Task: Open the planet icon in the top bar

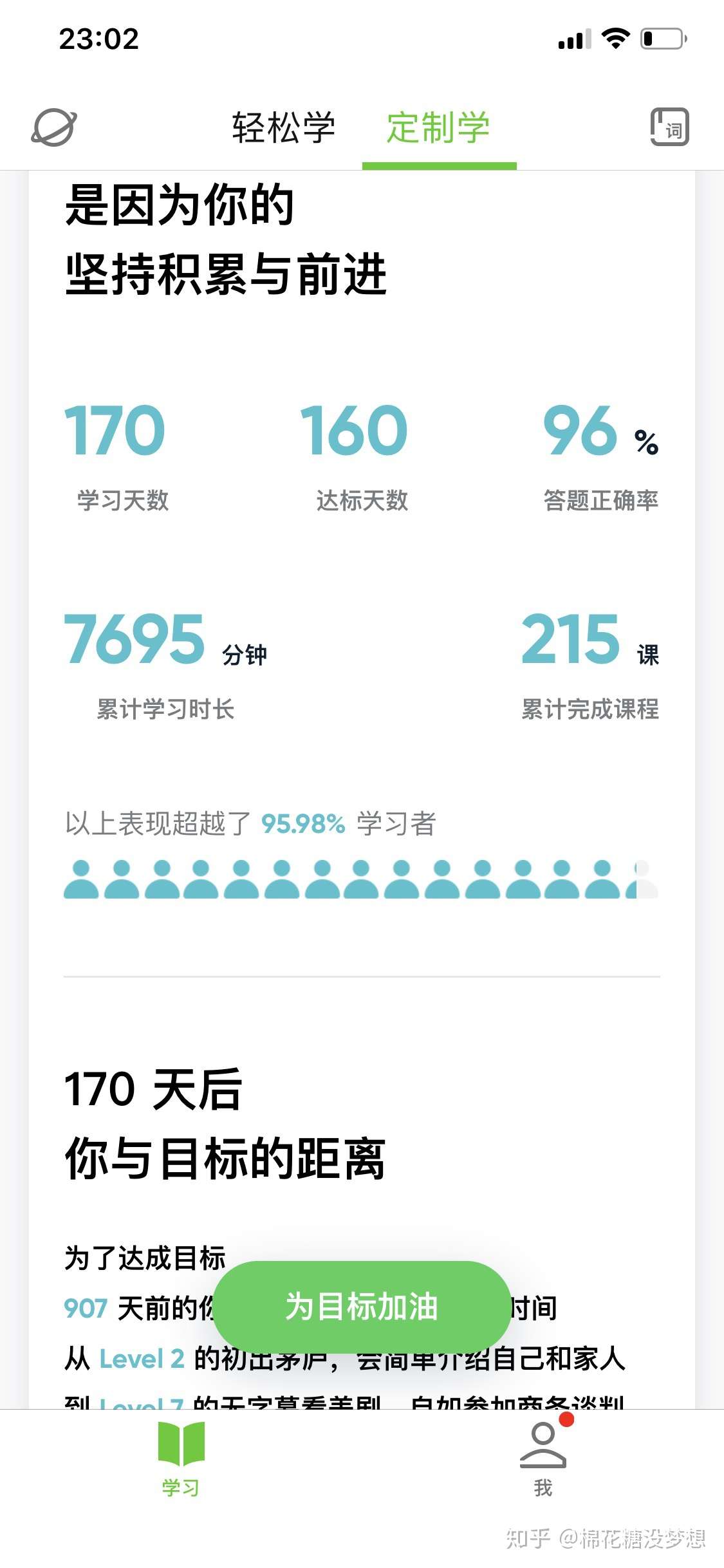Action: click(x=54, y=127)
